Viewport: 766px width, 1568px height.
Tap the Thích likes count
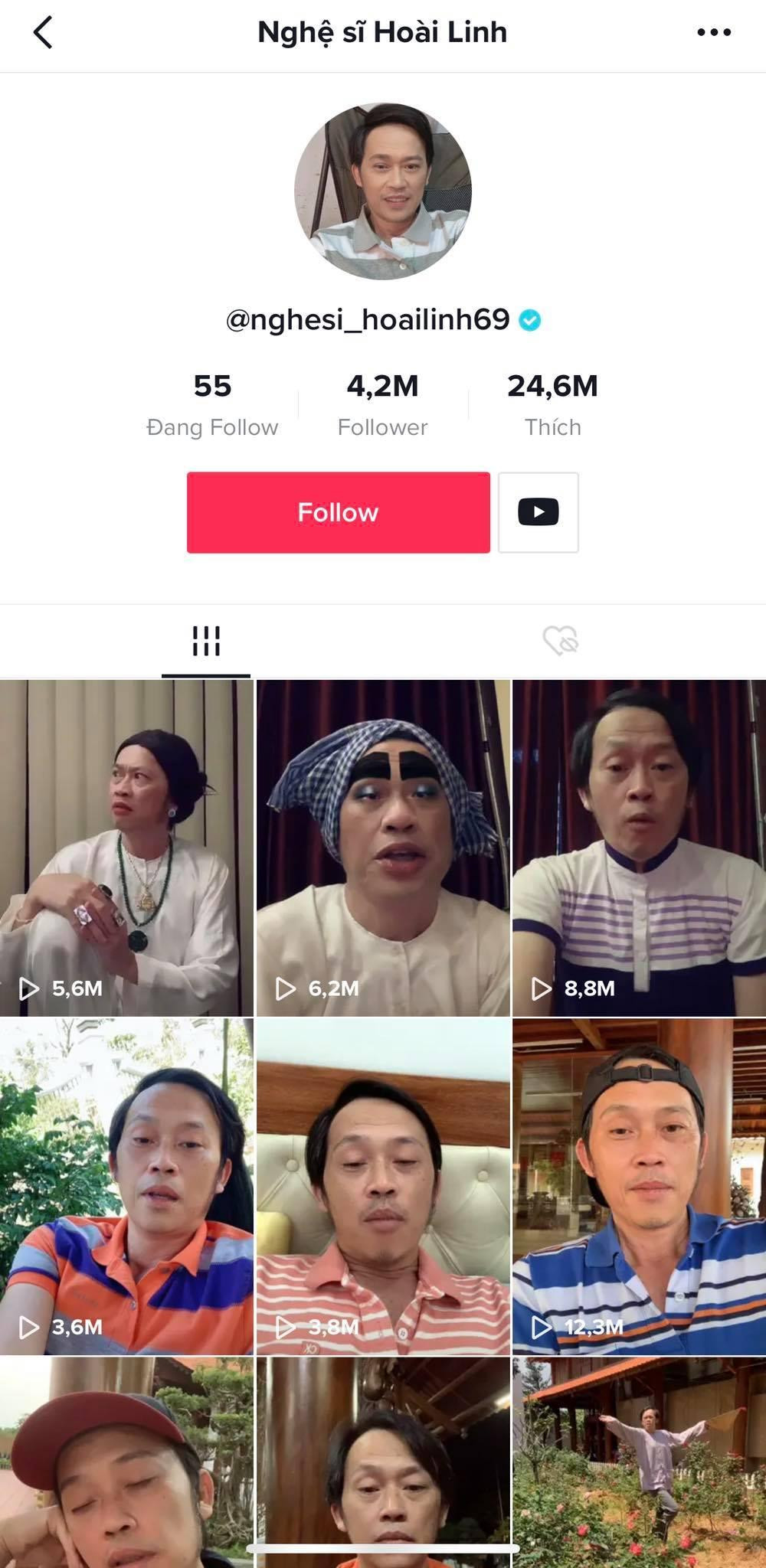click(x=553, y=402)
